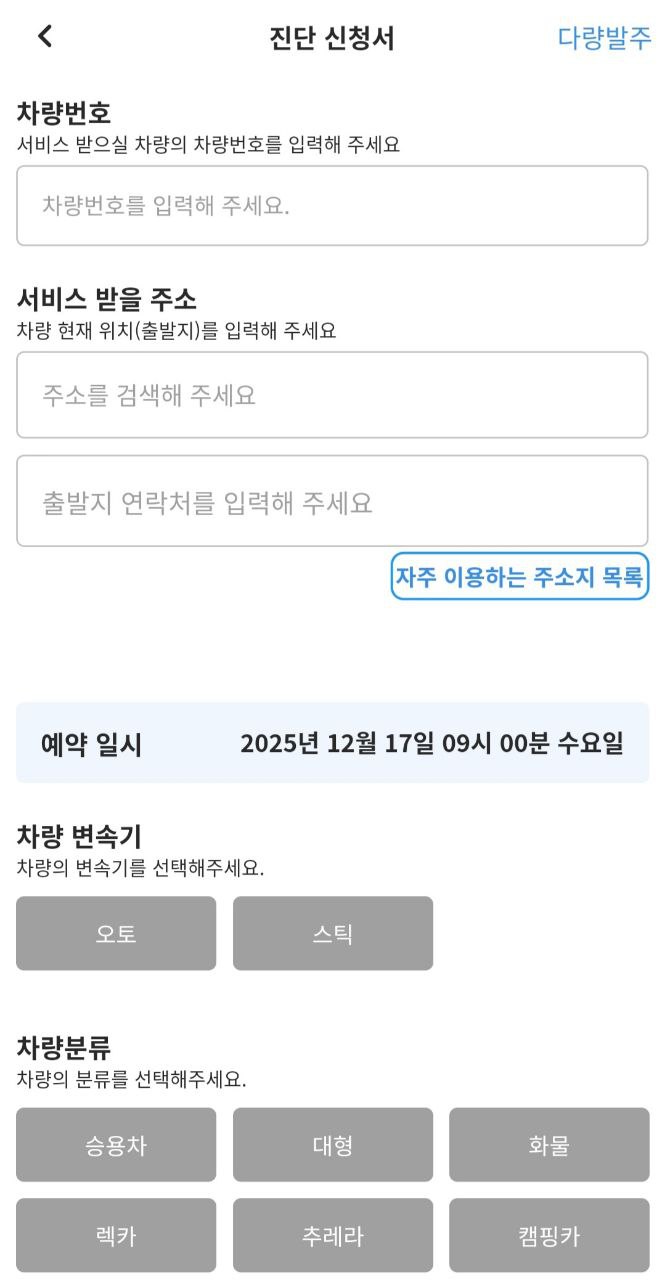Viewport: 663px width, 1280px height.
Task: Choose 승용차 vehicle type
Action: pos(116,1145)
